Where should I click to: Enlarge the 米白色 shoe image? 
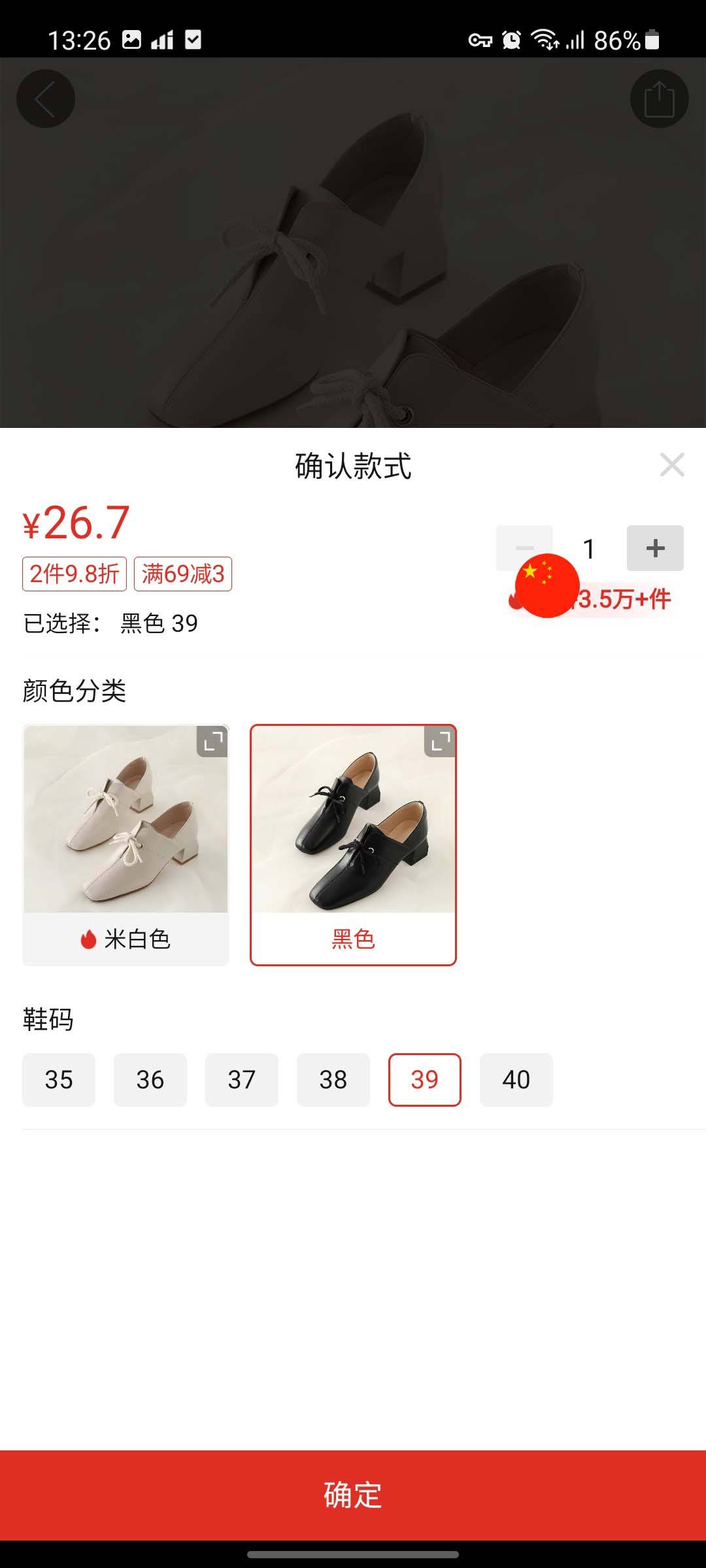[212, 742]
